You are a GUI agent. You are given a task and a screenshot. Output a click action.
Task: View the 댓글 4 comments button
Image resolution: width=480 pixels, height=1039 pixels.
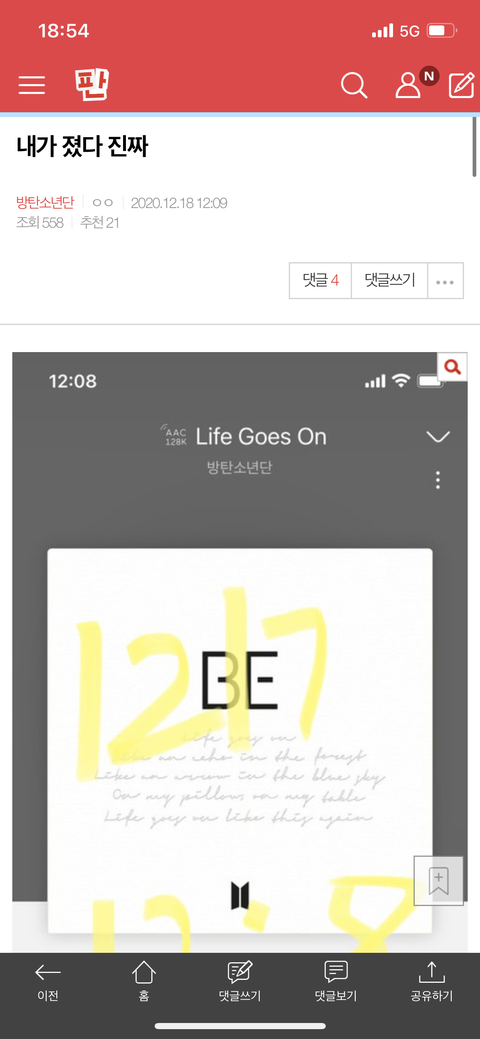[320, 281]
